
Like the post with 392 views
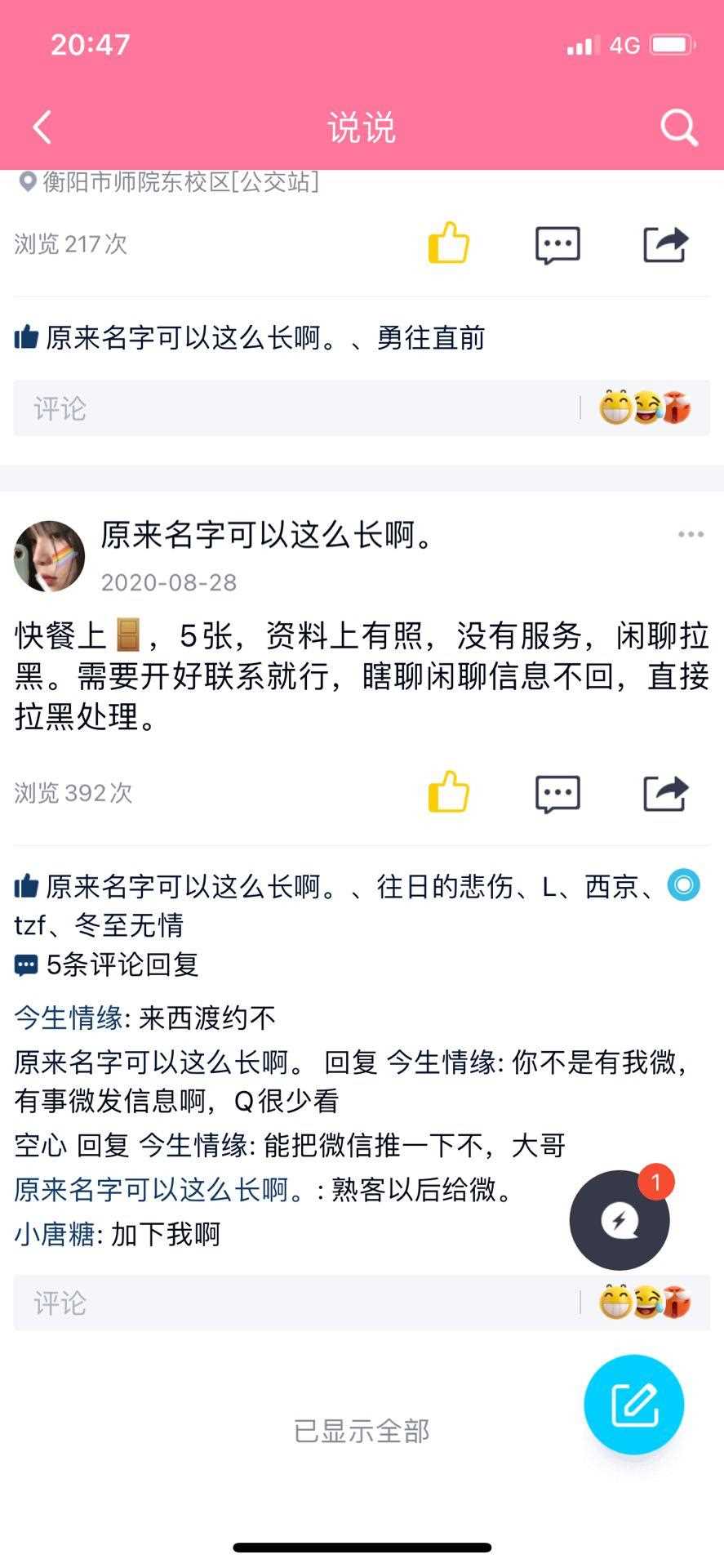(x=449, y=792)
